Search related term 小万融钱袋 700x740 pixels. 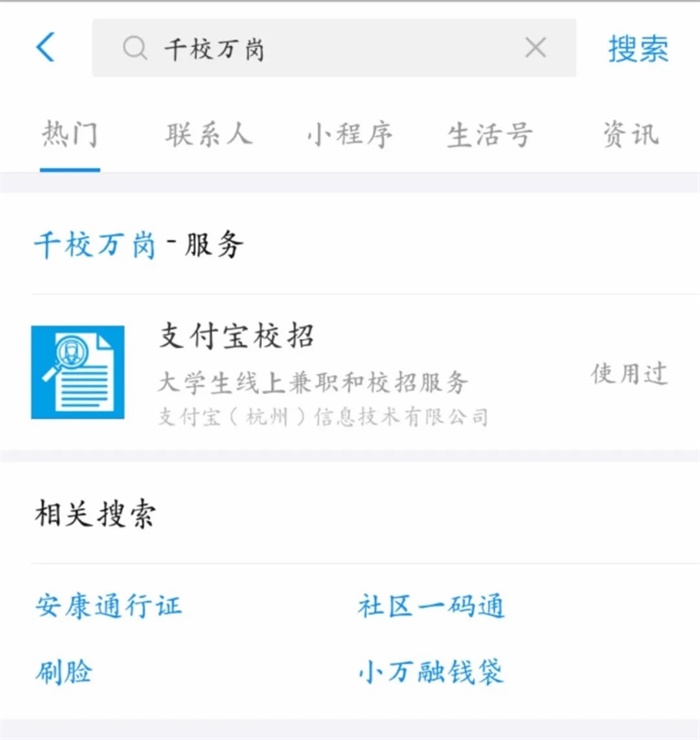[x=431, y=671]
